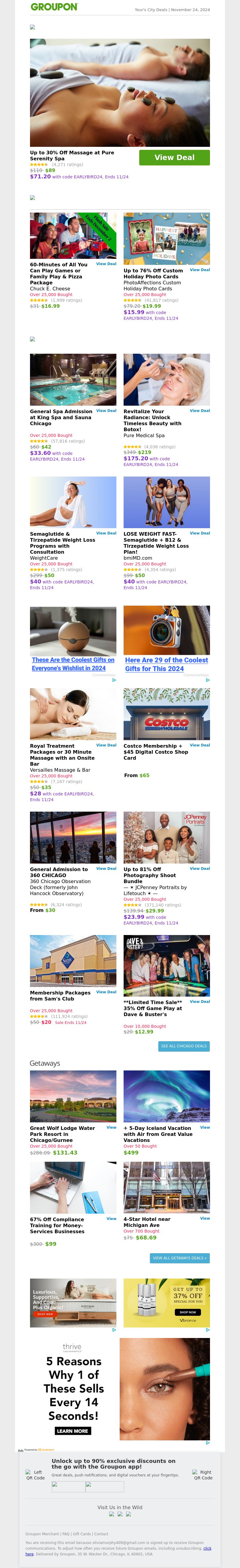View Deal for 360 CHICAGO general admission
The image size is (240, 1568).
pyautogui.click(x=106, y=869)
